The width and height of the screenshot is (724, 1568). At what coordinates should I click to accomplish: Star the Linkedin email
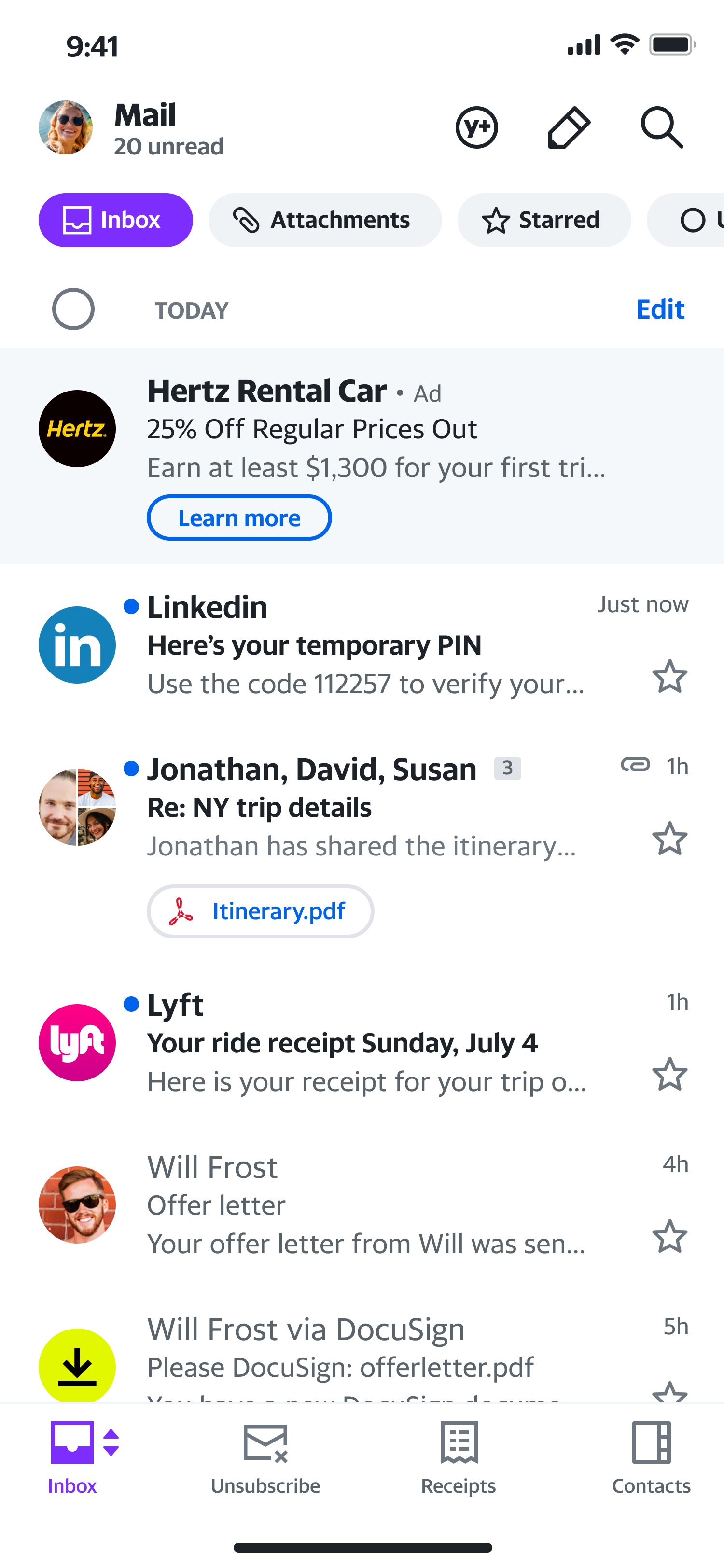coord(669,676)
